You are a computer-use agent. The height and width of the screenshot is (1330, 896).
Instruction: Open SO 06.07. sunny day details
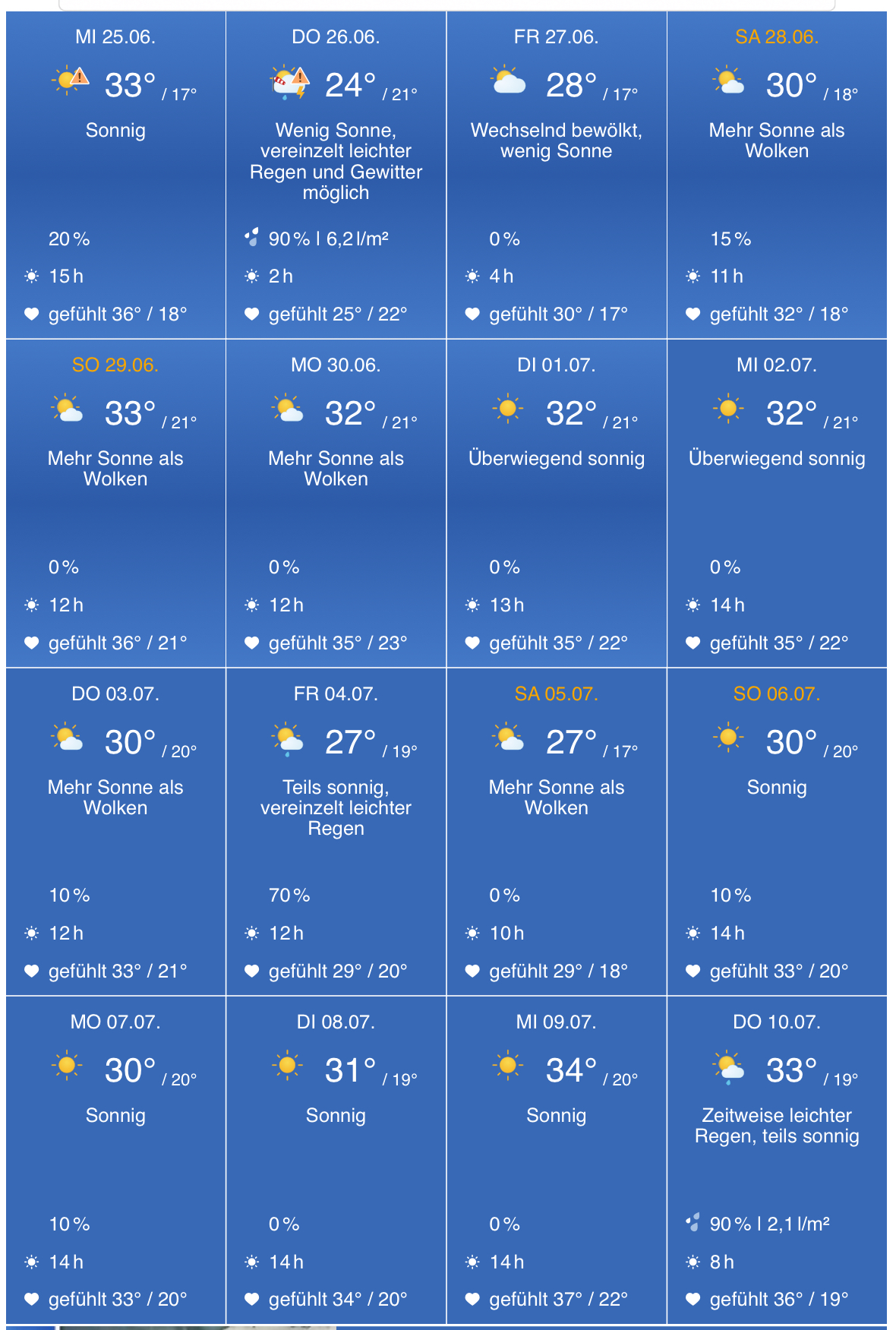tap(776, 832)
